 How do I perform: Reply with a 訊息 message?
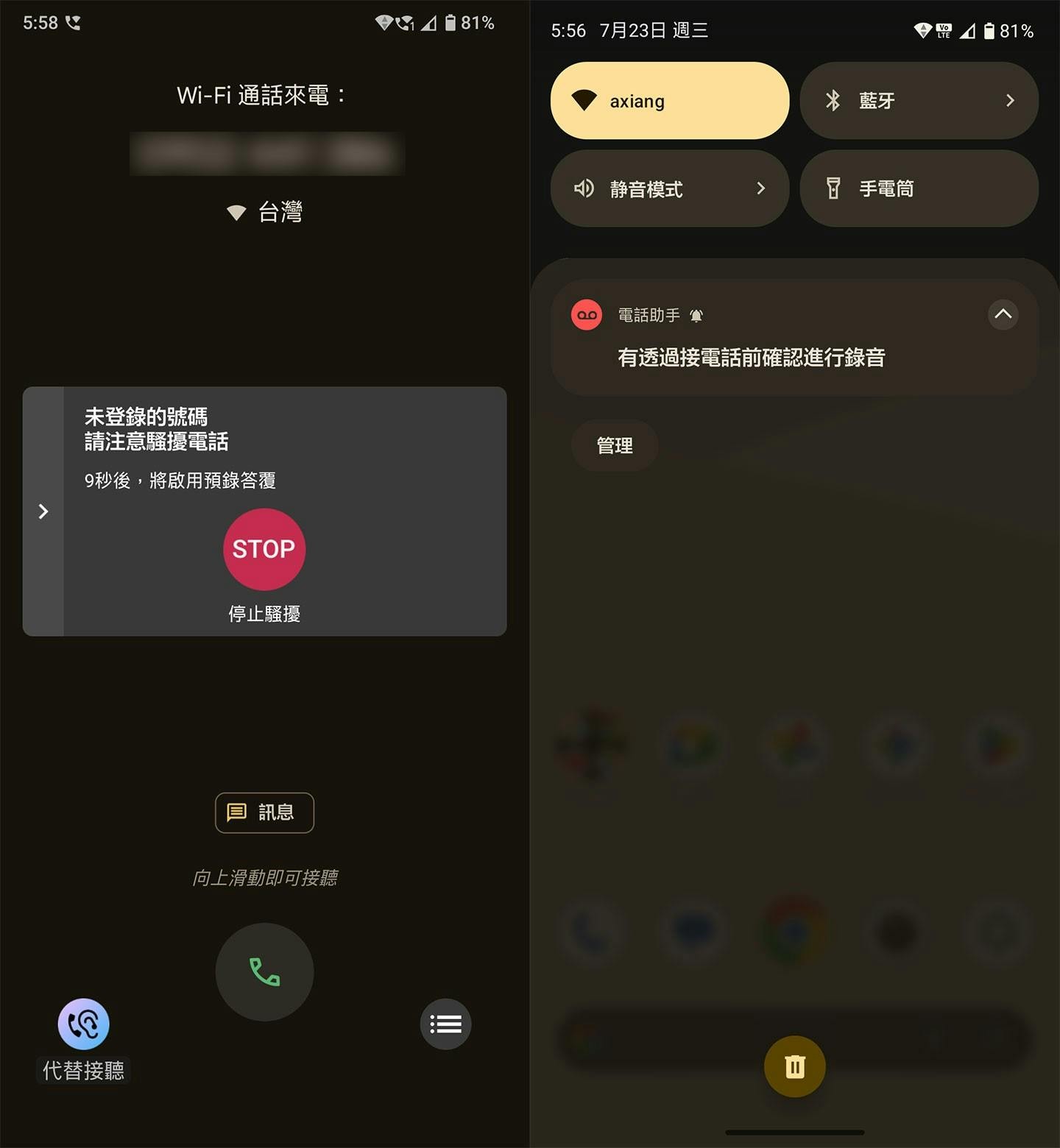click(264, 812)
